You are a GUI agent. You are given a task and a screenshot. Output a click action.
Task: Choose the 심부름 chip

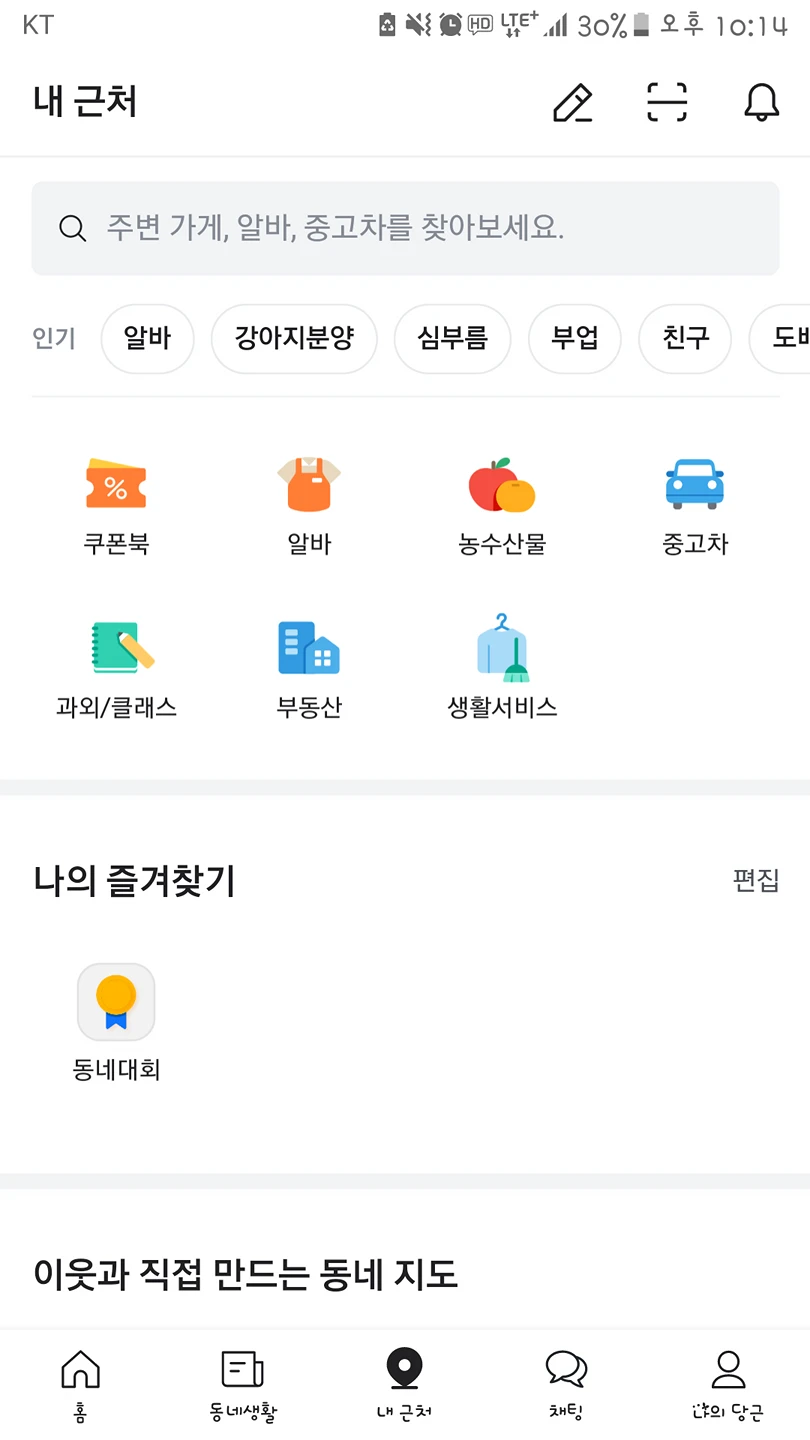[x=452, y=338]
